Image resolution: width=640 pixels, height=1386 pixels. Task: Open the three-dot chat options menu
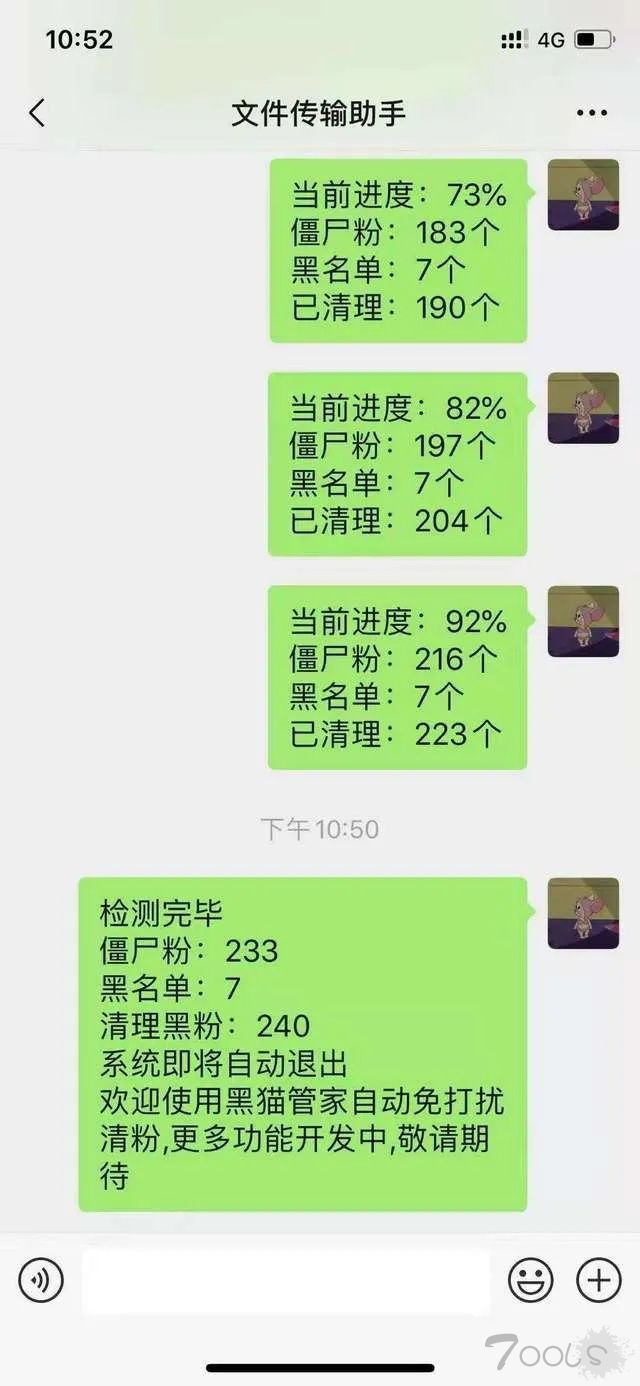click(x=592, y=113)
